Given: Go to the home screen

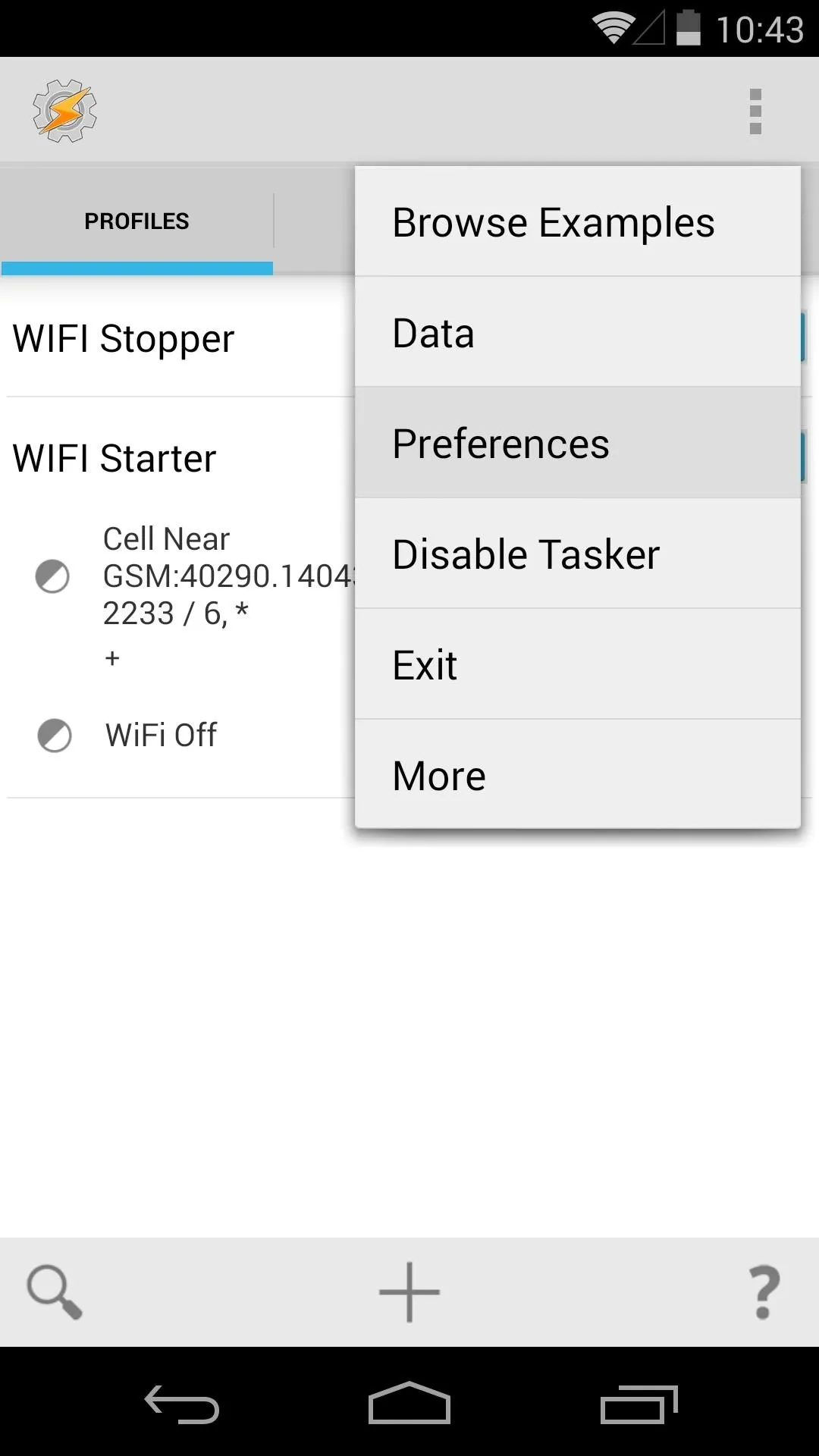Looking at the screenshot, I should click(x=409, y=1403).
